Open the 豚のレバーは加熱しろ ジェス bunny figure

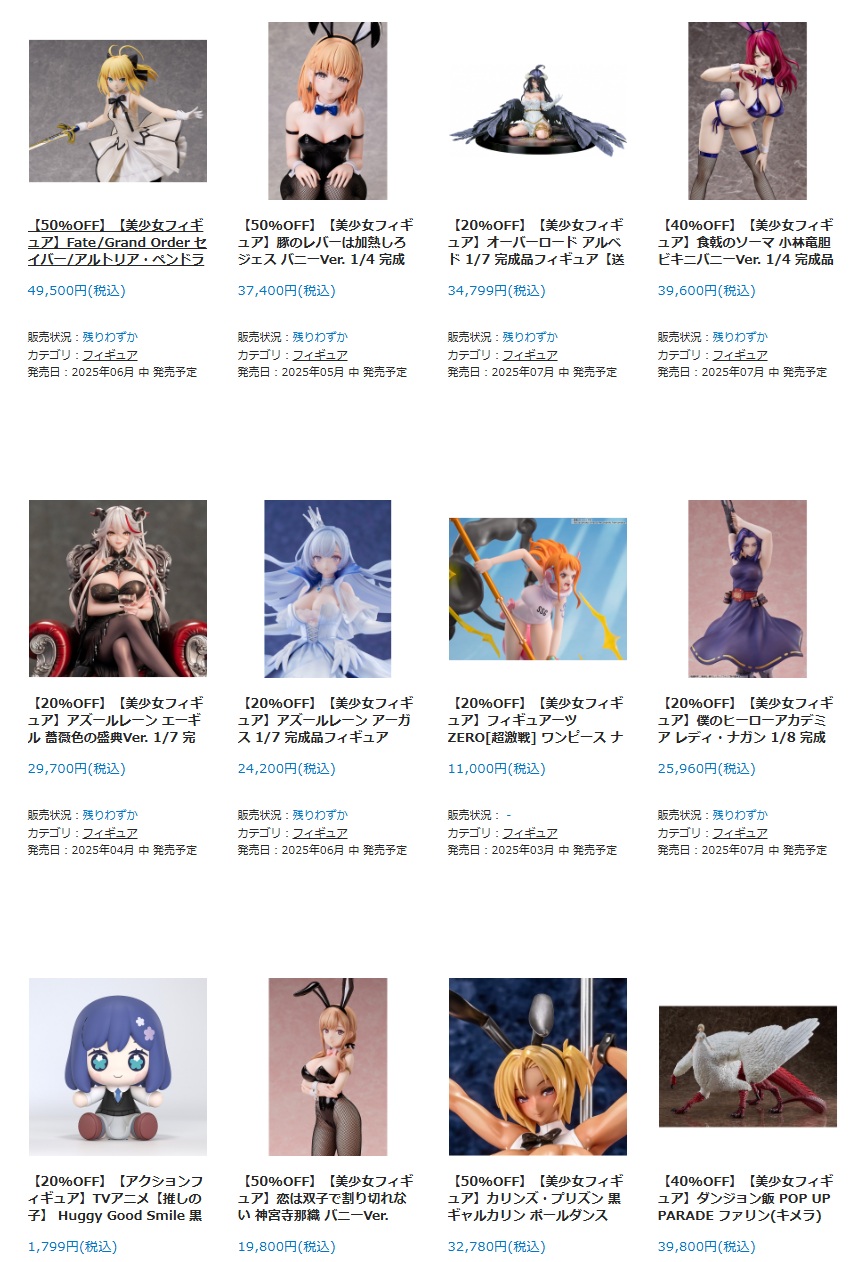pyautogui.click(x=327, y=242)
